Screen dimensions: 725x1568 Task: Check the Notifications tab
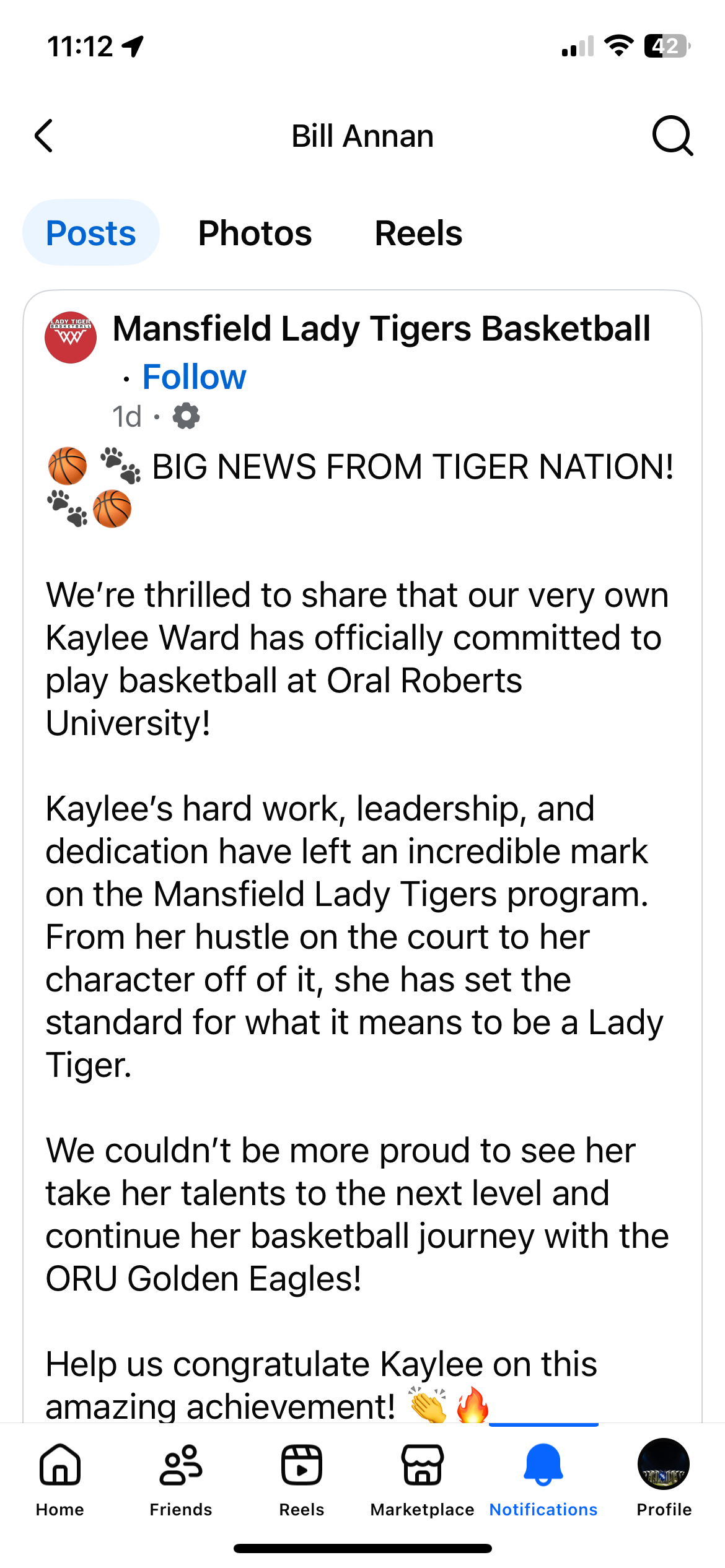[543, 1477]
